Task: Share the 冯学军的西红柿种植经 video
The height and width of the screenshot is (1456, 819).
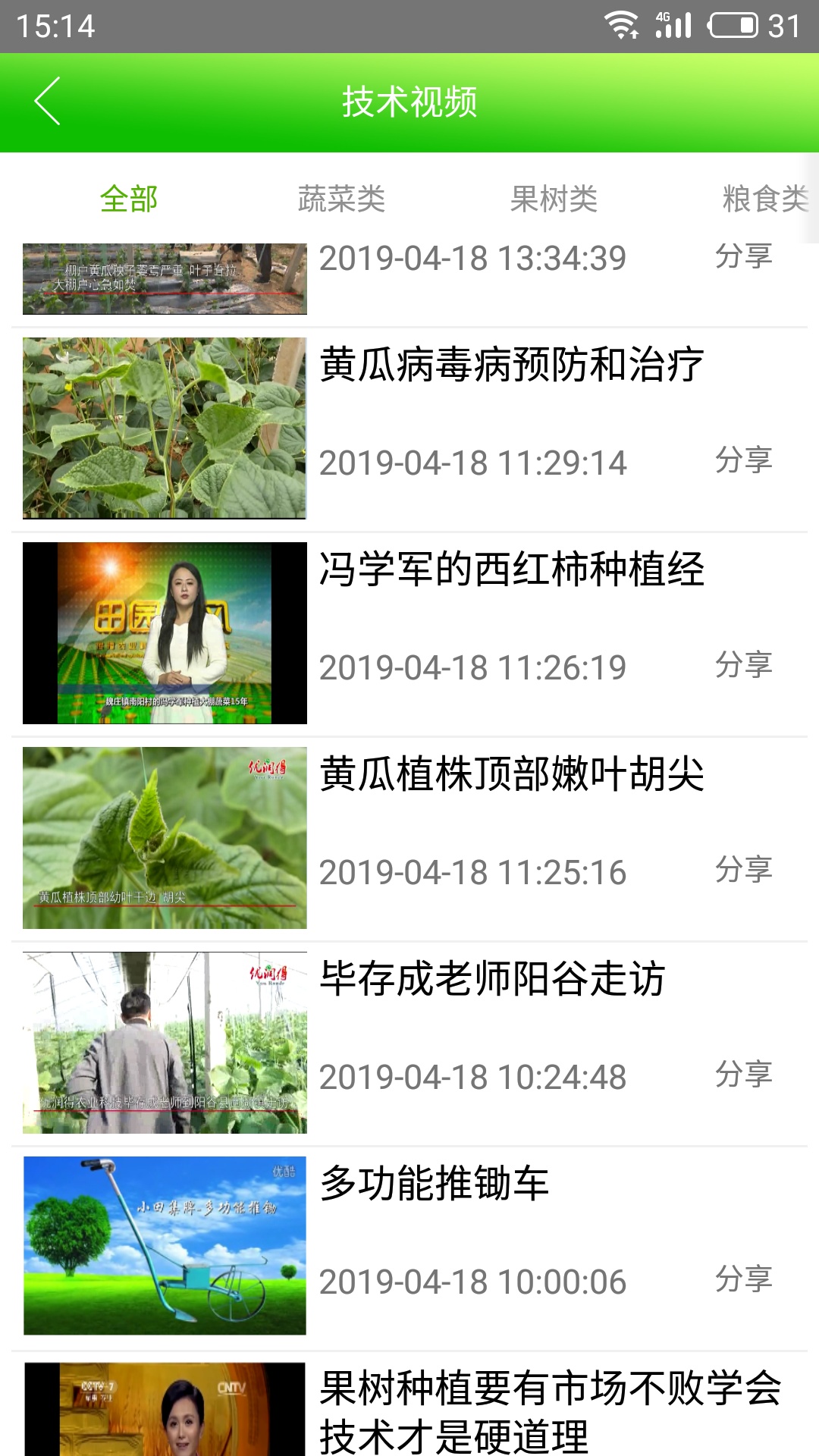Action: (743, 665)
